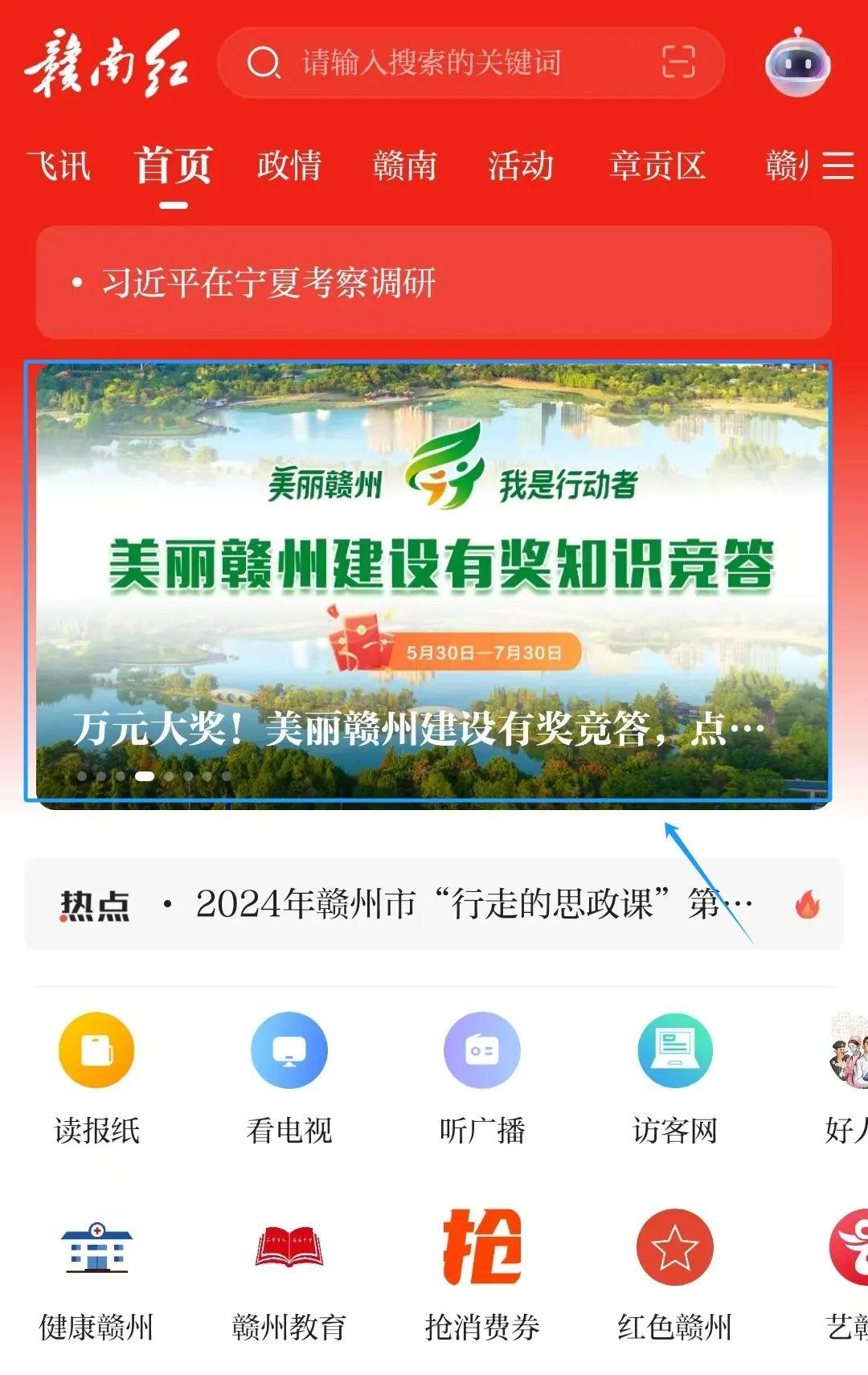Open the scan icon in search bar
This screenshot has height=1375, width=868.
click(678, 62)
